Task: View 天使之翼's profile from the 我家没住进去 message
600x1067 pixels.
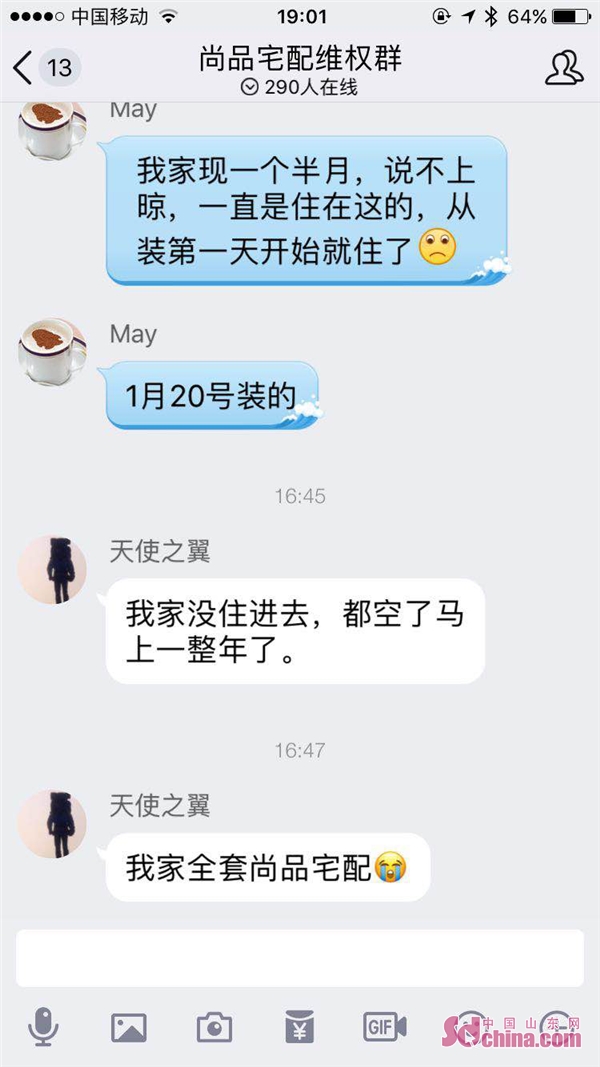Action: pyautogui.click(x=52, y=569)
